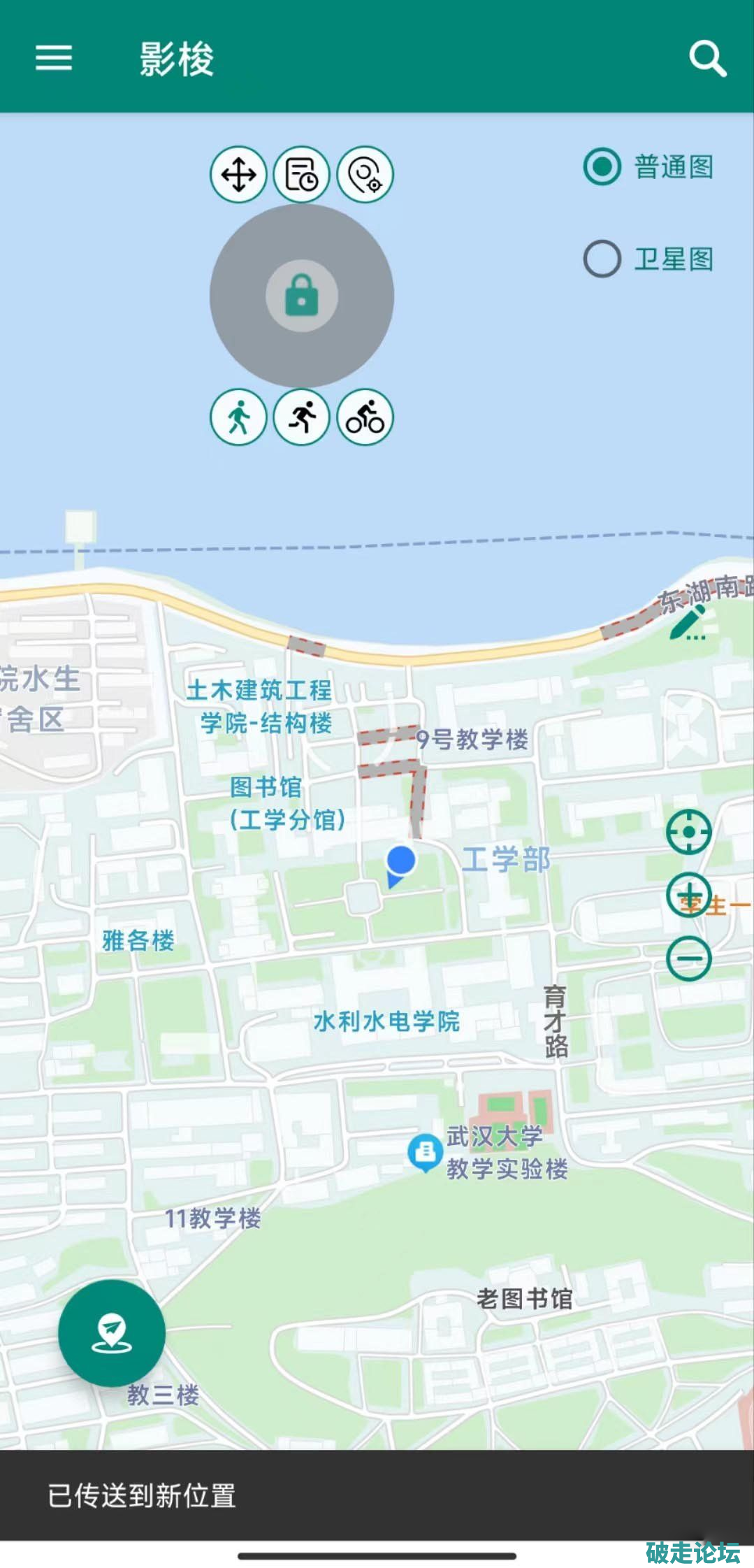This screenshot has width=754, height=1568.
Task: Open the location settings icon above joystick
Action: pos(365,174)
